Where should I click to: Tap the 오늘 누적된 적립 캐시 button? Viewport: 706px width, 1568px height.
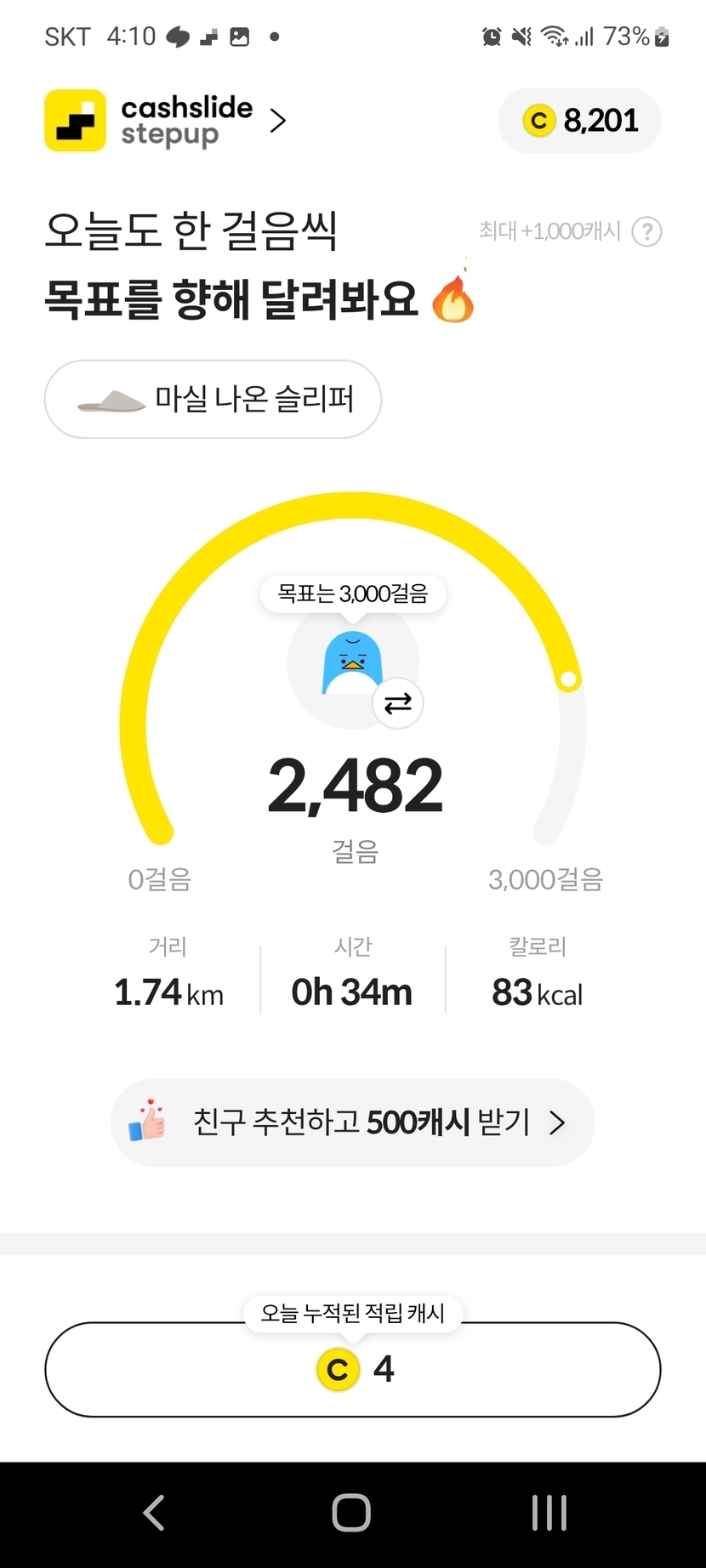352,1369
